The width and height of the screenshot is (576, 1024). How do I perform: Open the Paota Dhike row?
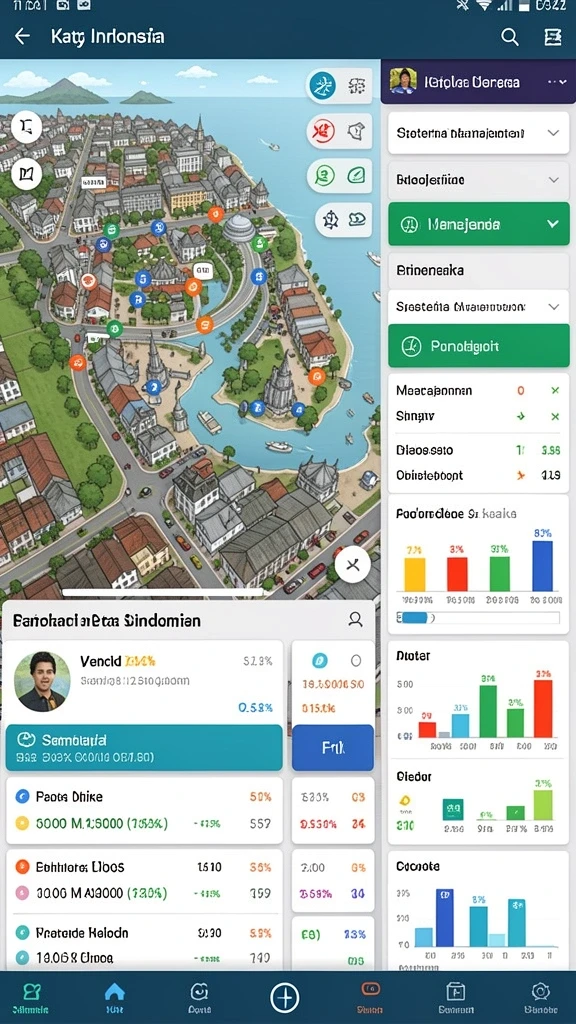144,810
